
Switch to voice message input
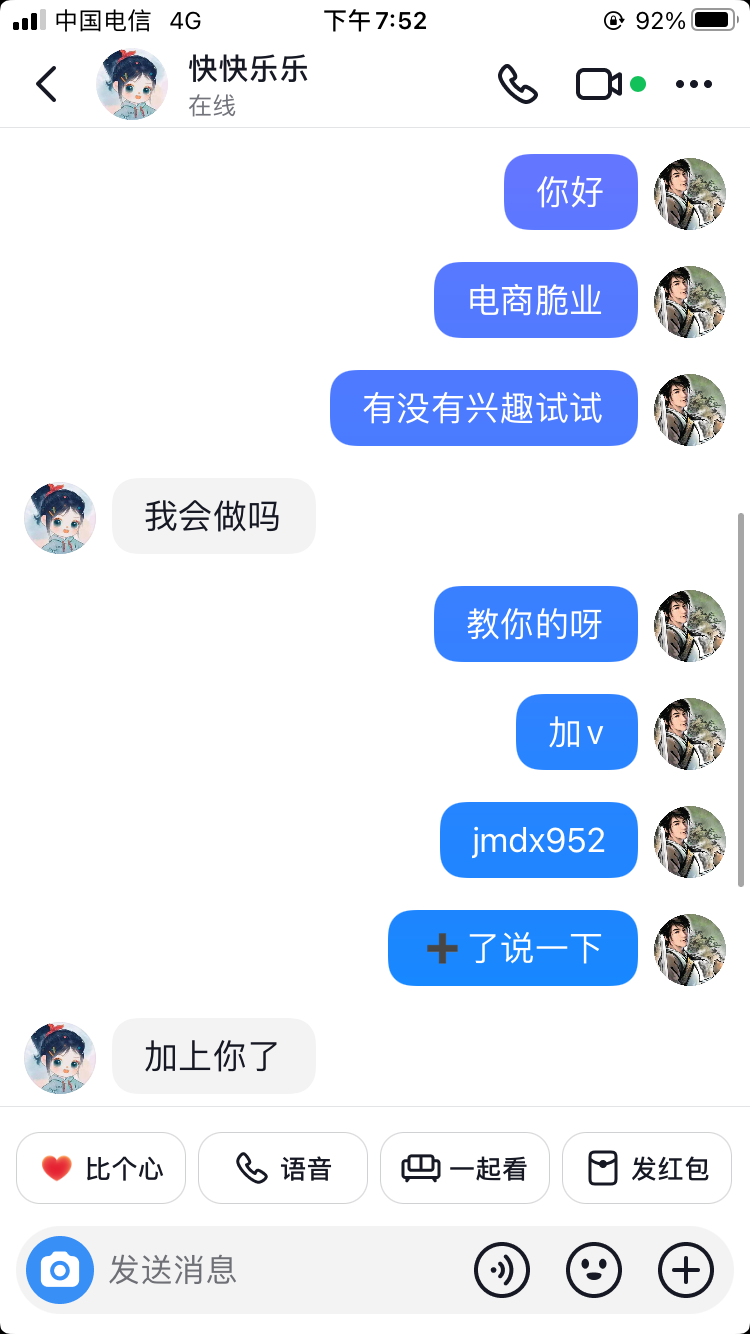pyautogui.click(x=502, y=1270)
